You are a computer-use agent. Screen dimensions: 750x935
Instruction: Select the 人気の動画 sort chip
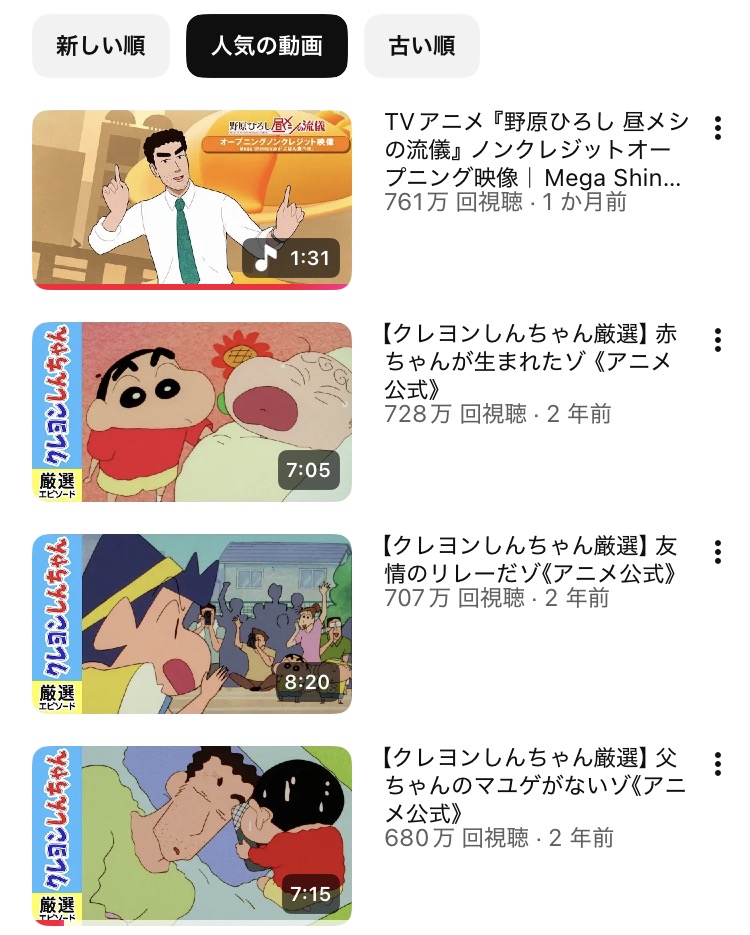(x=266, y=46)
